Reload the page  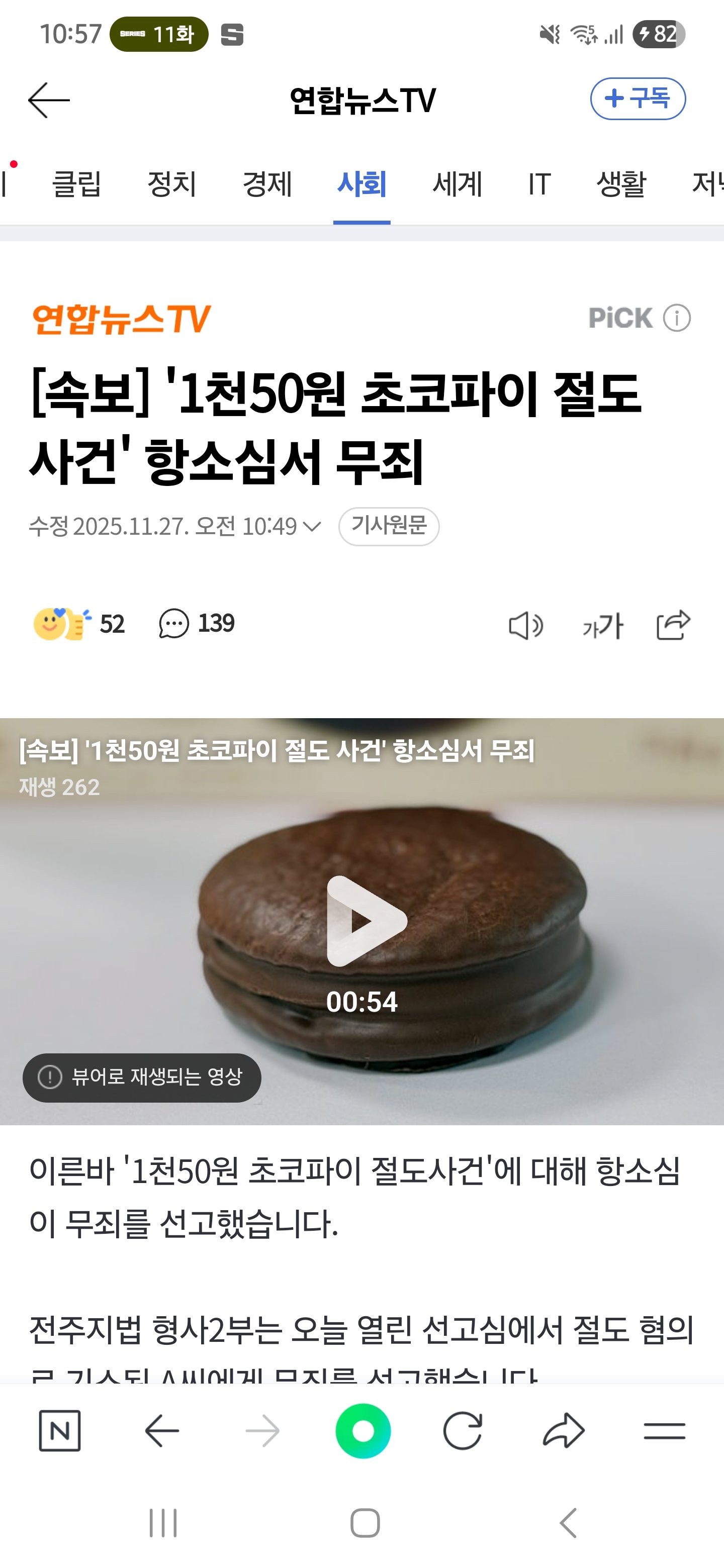[462, 1430]
